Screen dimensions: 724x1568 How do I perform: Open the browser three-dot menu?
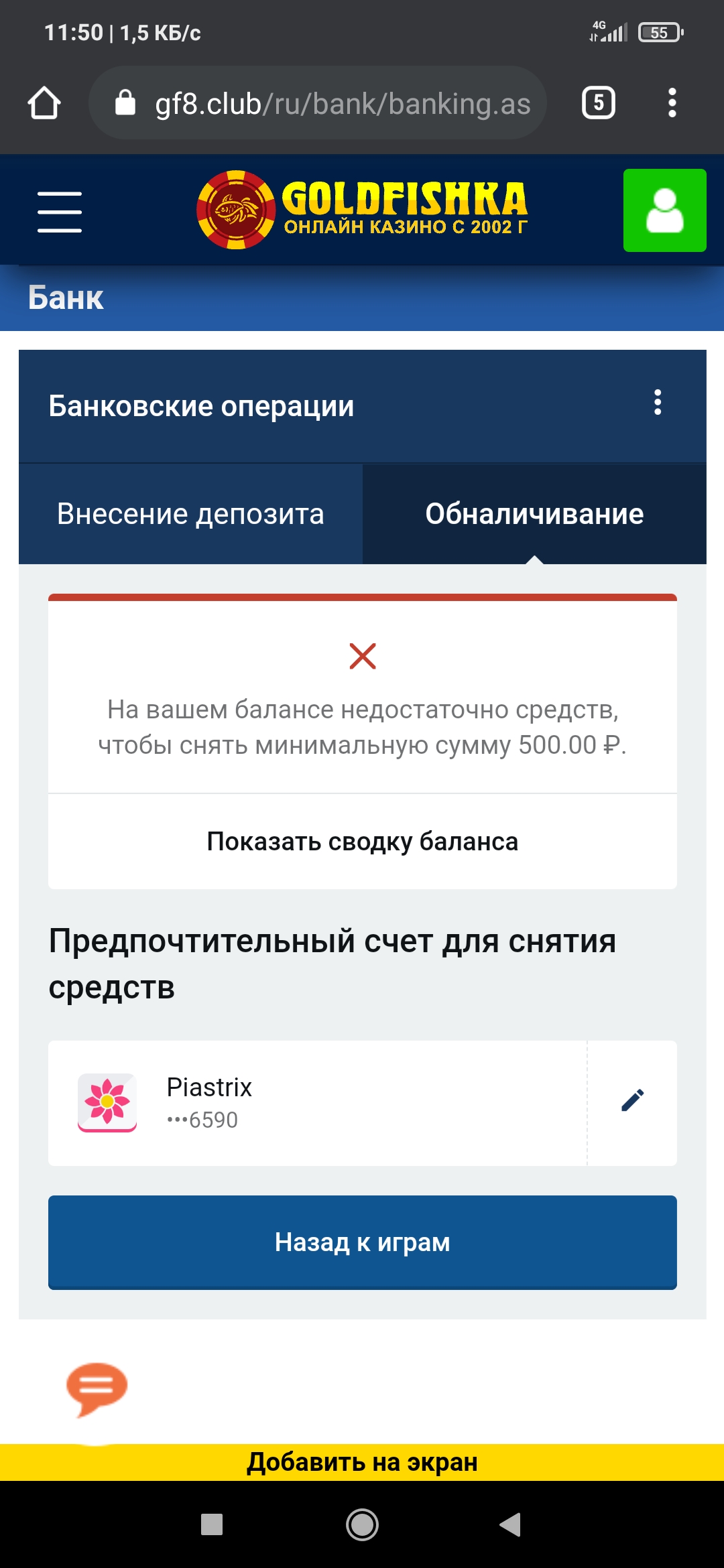click(x=672, y=103)
